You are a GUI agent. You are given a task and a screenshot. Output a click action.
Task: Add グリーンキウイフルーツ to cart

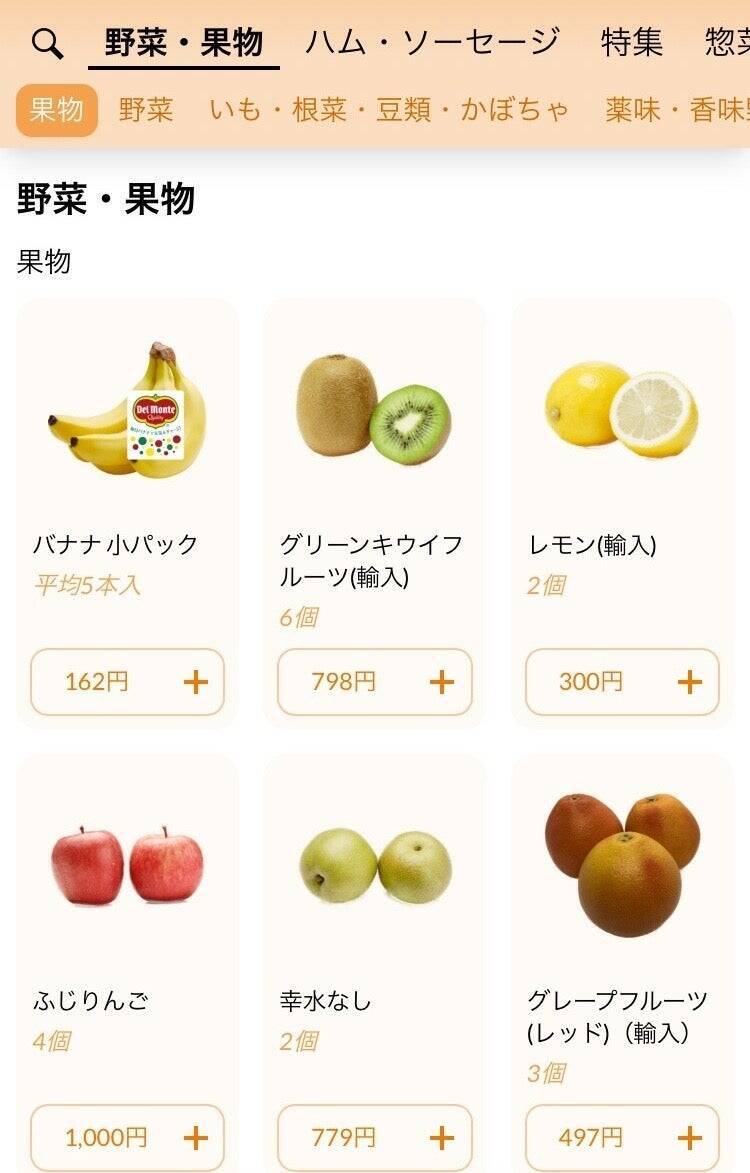click(441, 682)
